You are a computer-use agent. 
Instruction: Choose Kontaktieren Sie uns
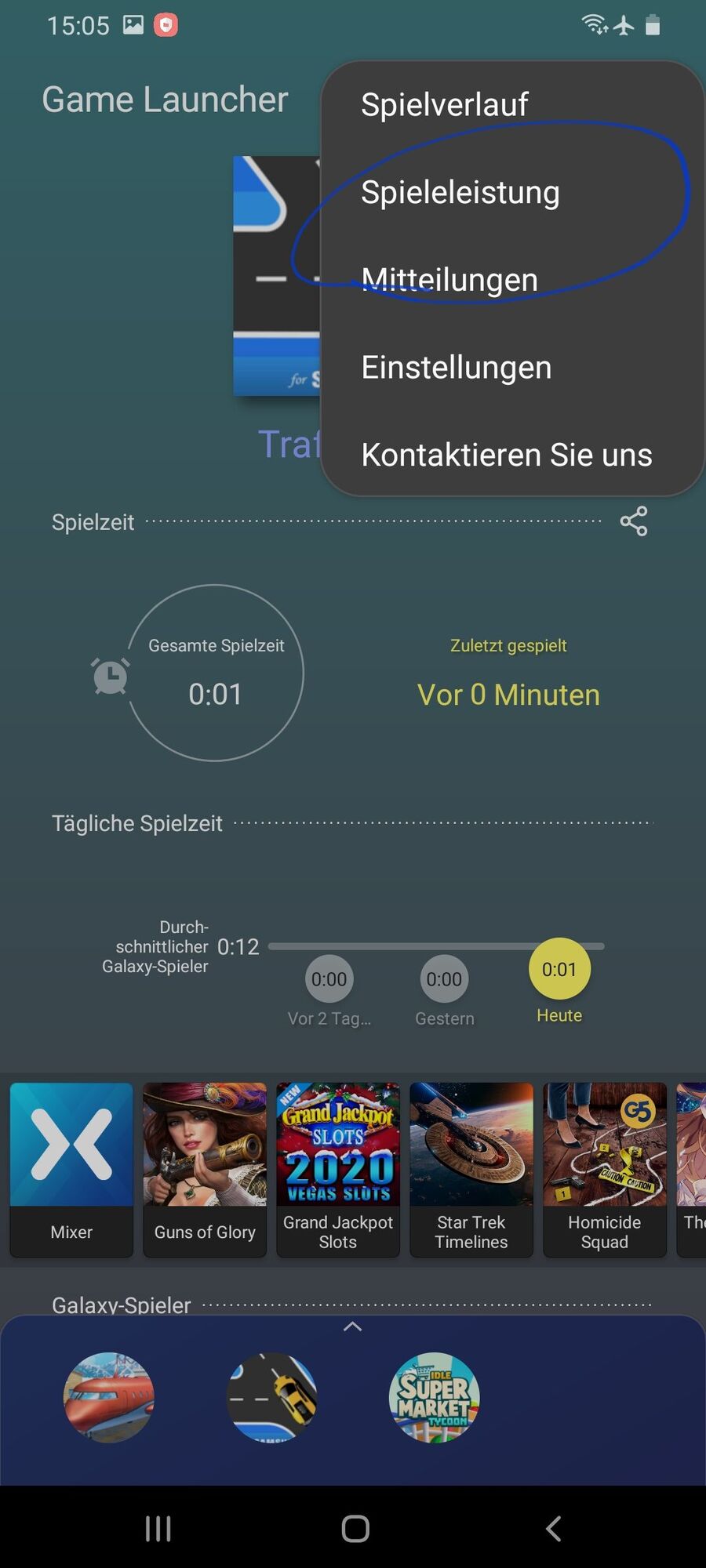tap(506, 456)
